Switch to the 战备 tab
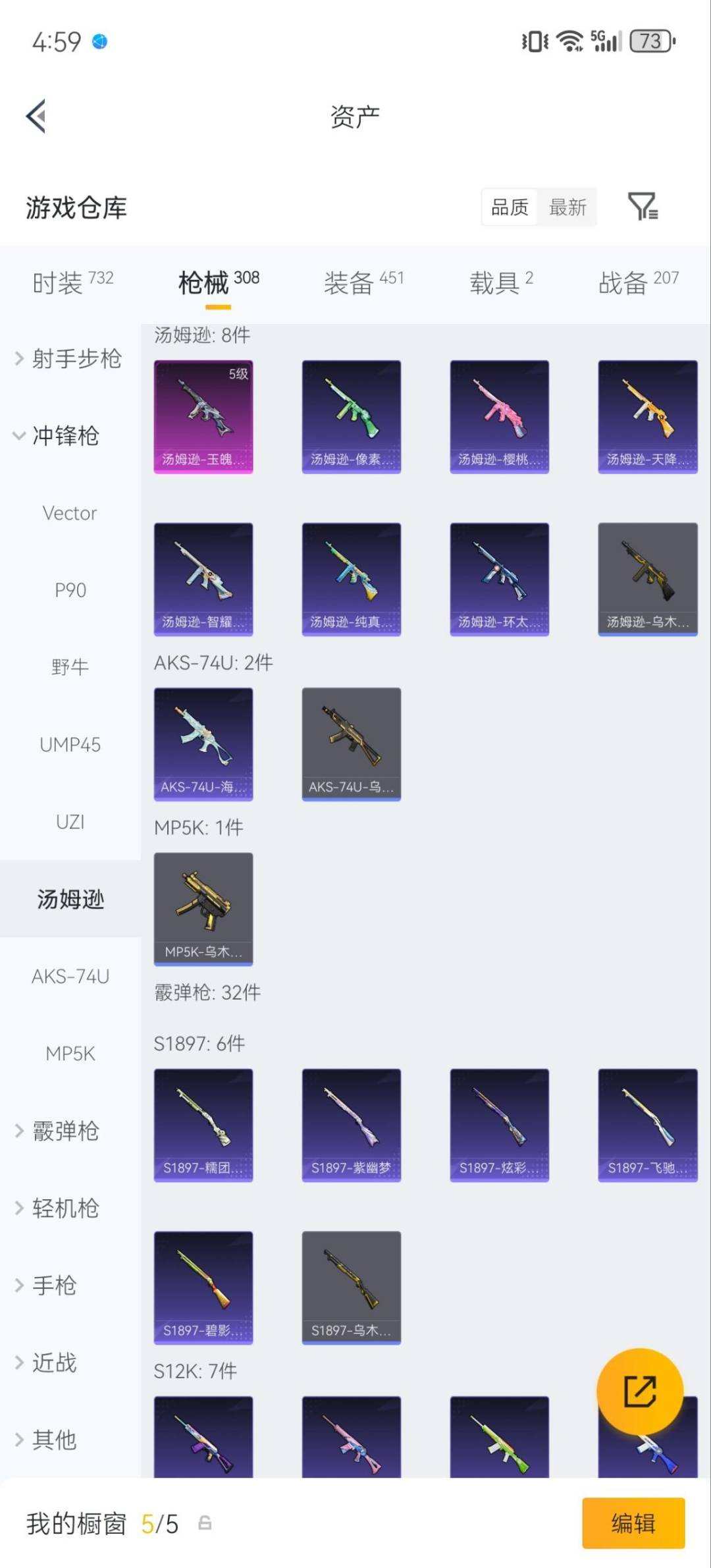 638,283
